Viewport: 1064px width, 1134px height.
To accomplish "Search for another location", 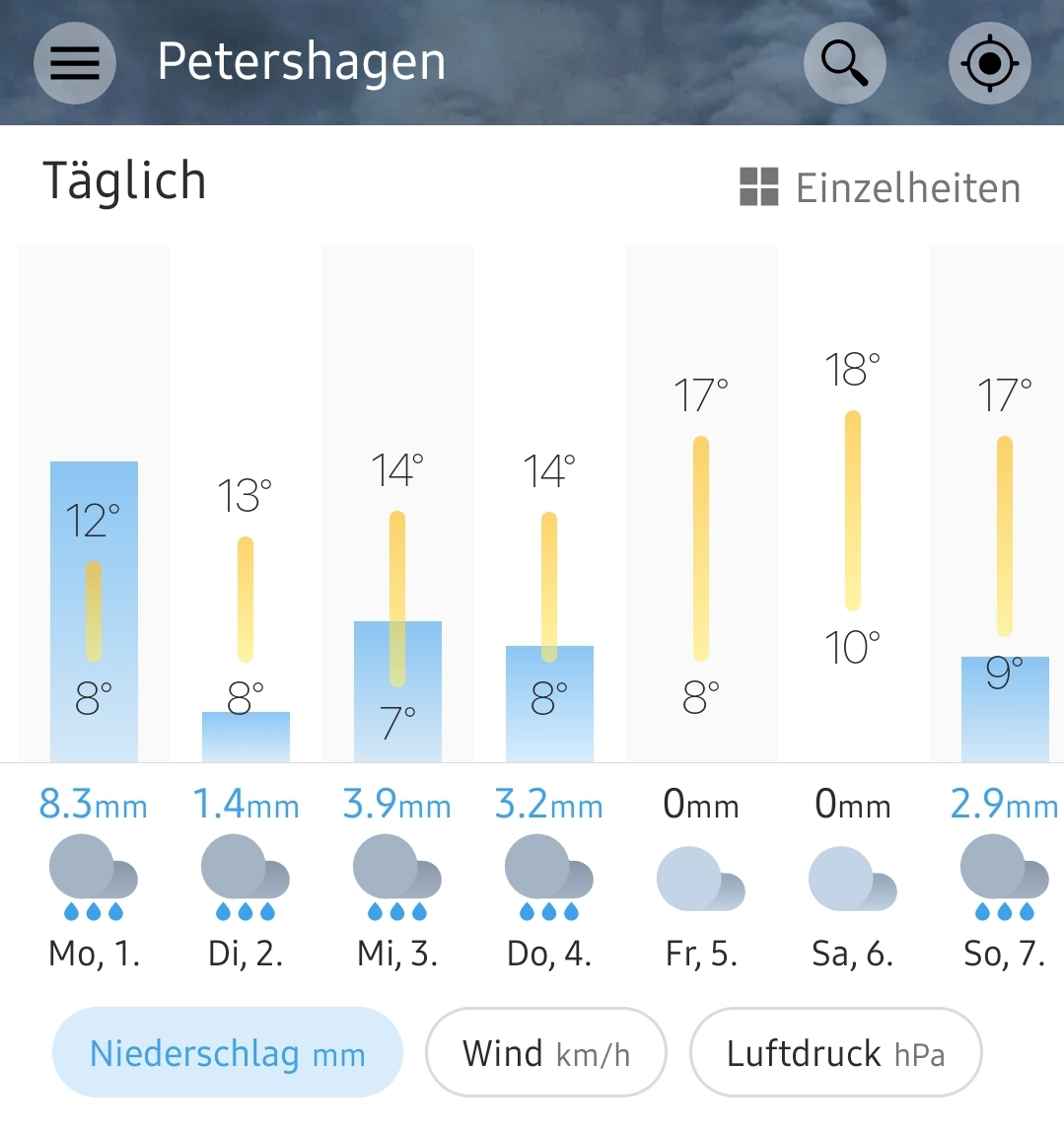I will [x=844, y=63].
